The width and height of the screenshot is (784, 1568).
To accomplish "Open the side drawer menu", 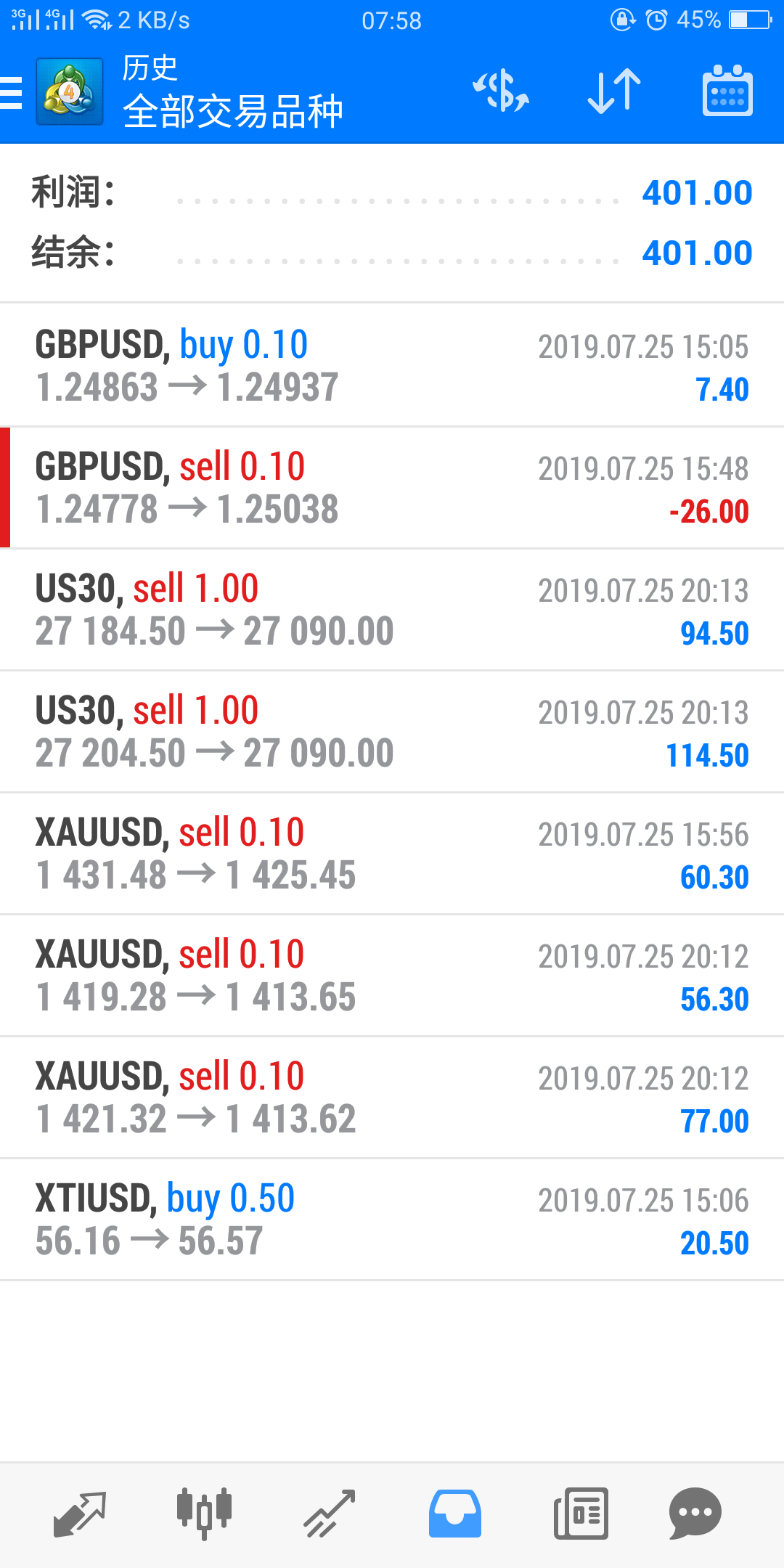I will coord(13,93).
